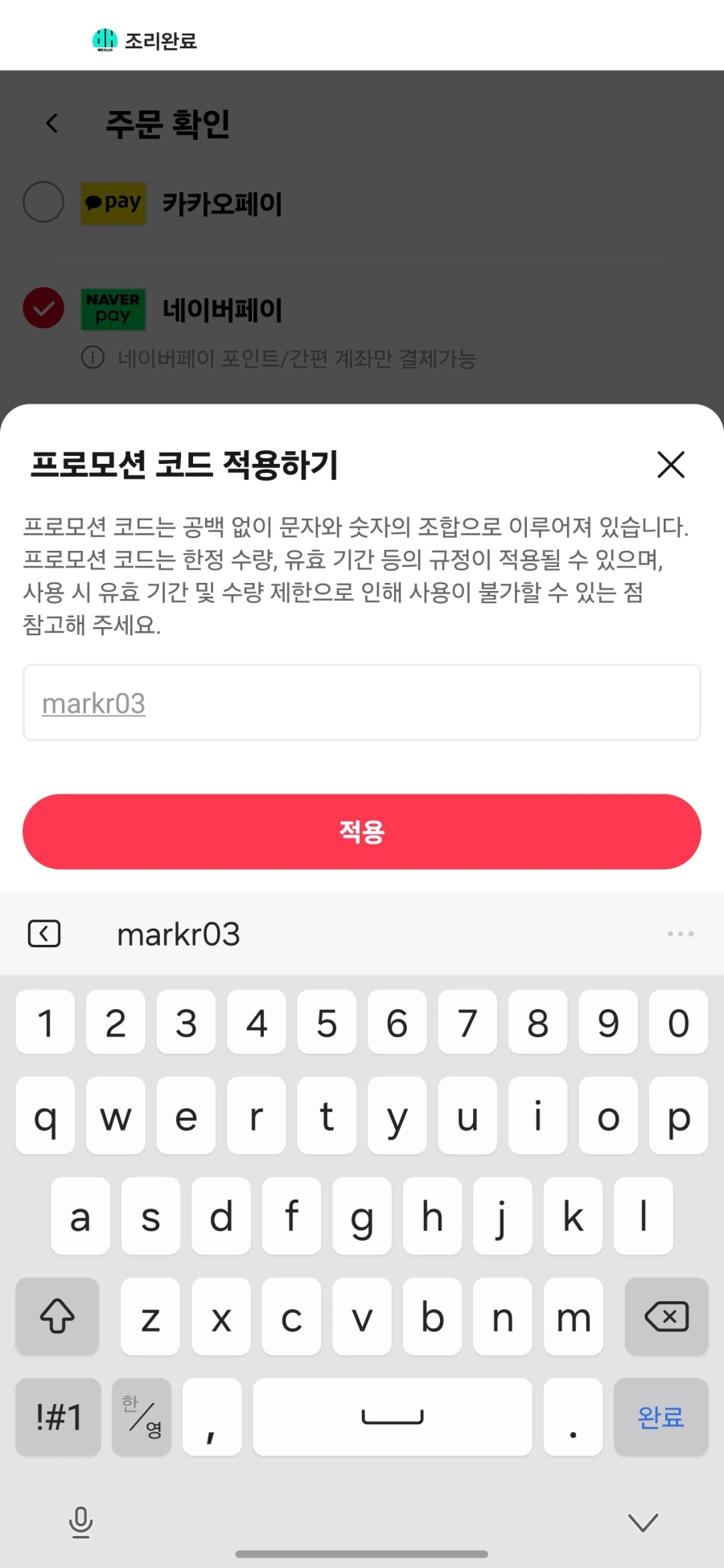Tap the promotion code input field

(362, 703)
